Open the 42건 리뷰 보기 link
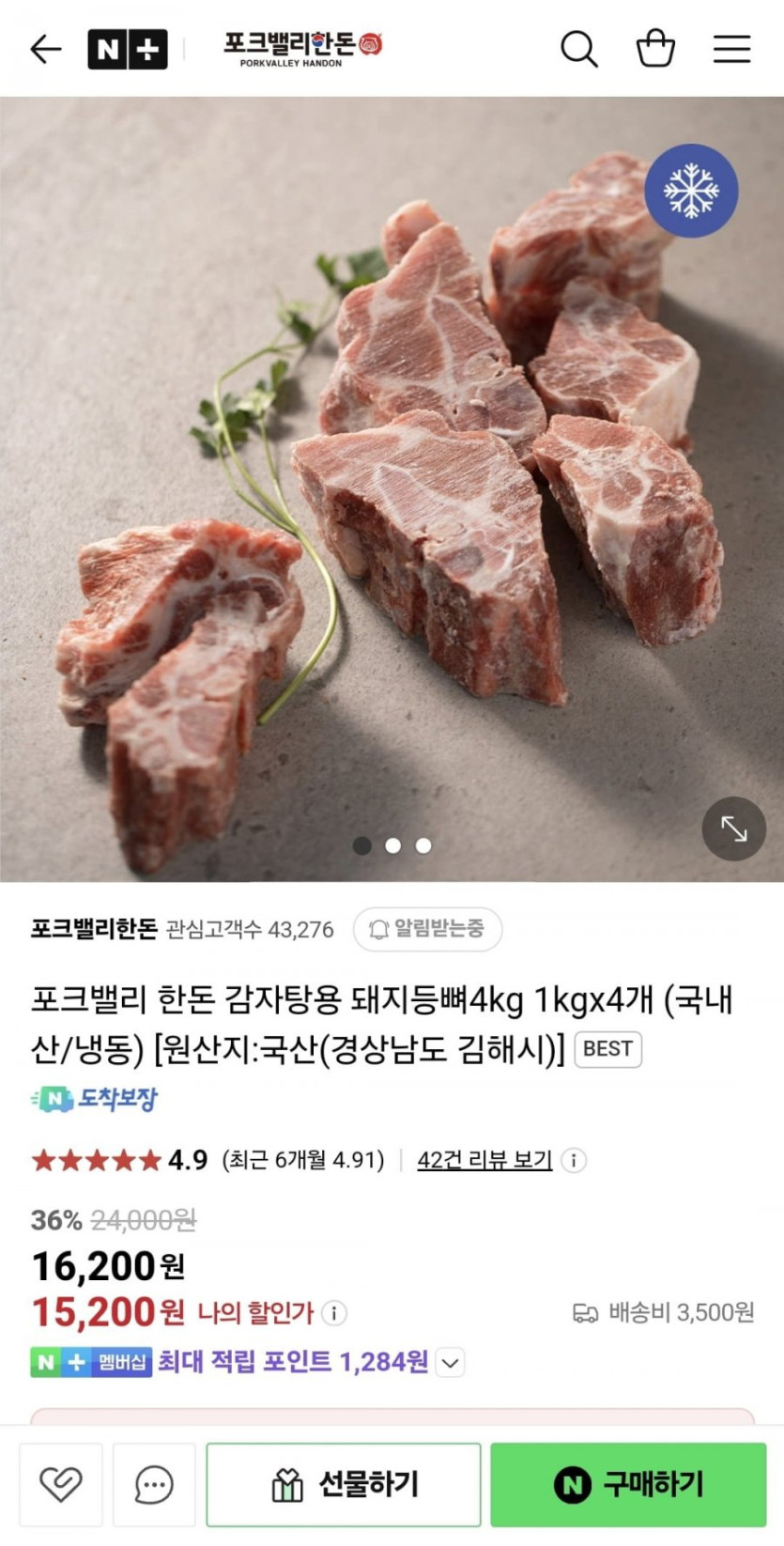The image size is (784, 1546). (484, 1160)
